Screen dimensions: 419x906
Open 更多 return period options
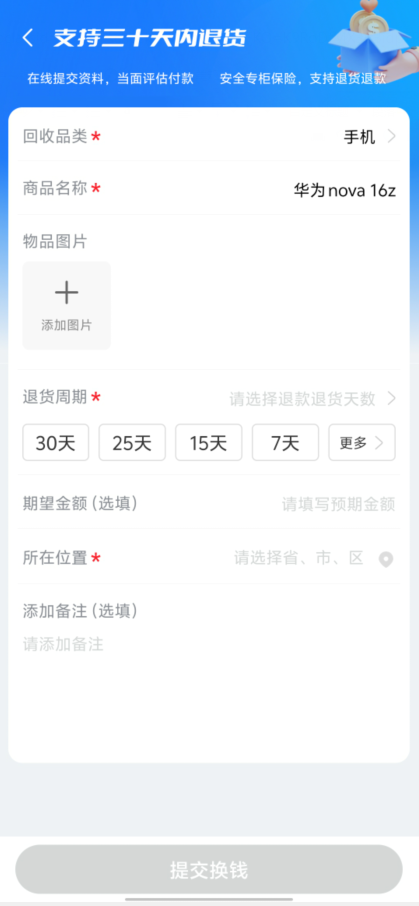click(362, 443)
